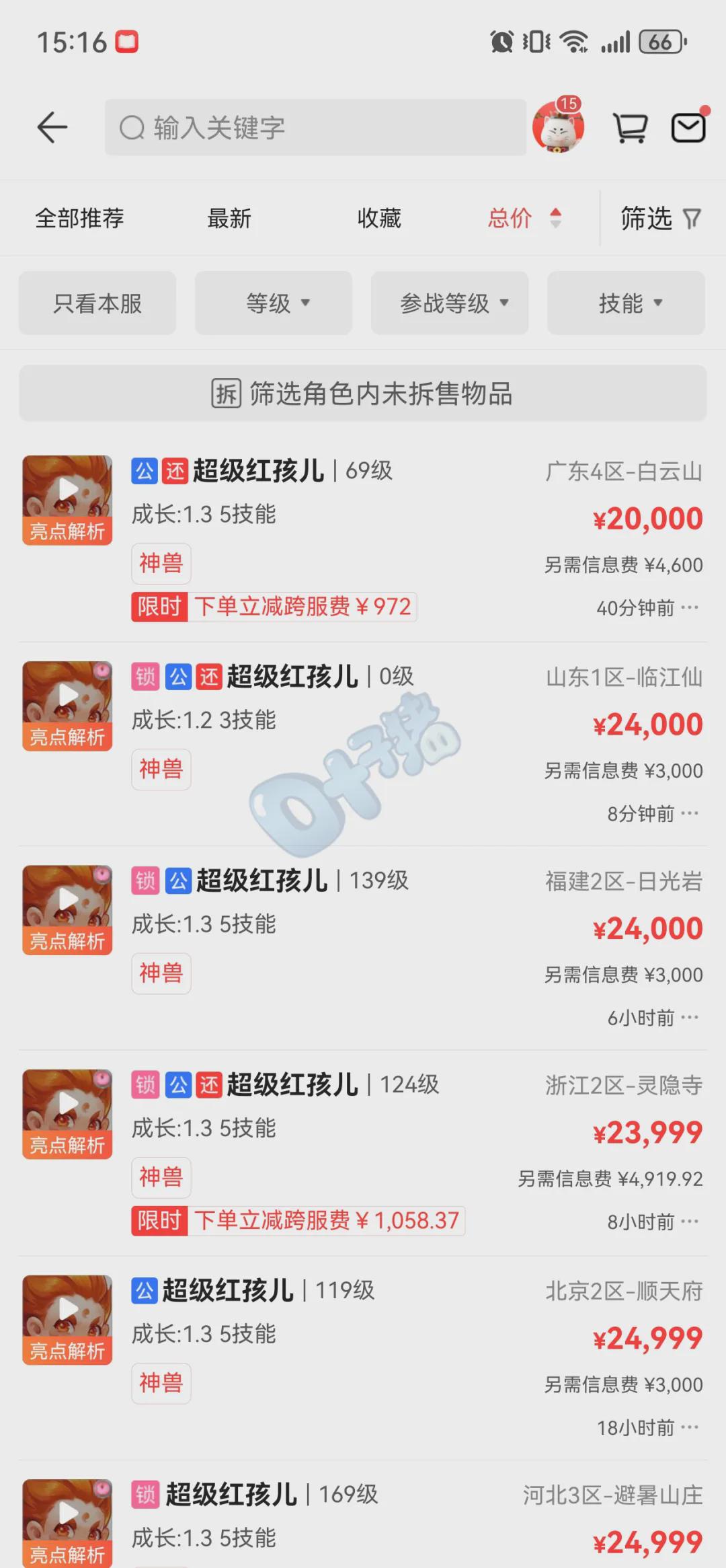Expand the 技能 dropdown
This screenshot has height=1568, width=726.
(x=626, y=303)
